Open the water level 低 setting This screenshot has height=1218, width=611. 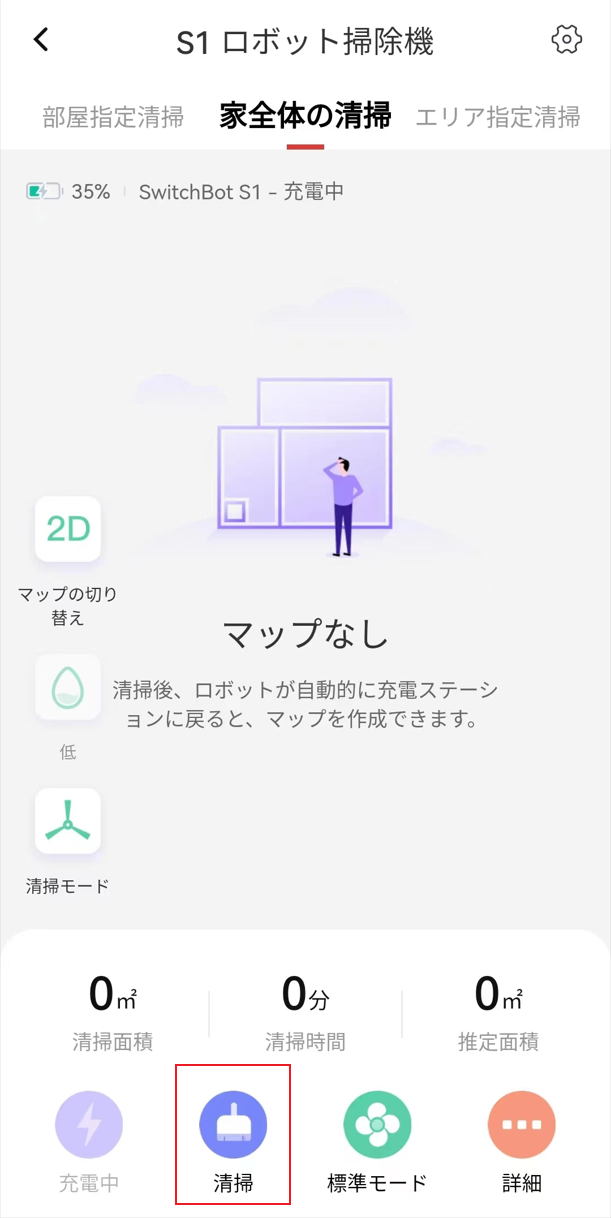click(68, 688)
